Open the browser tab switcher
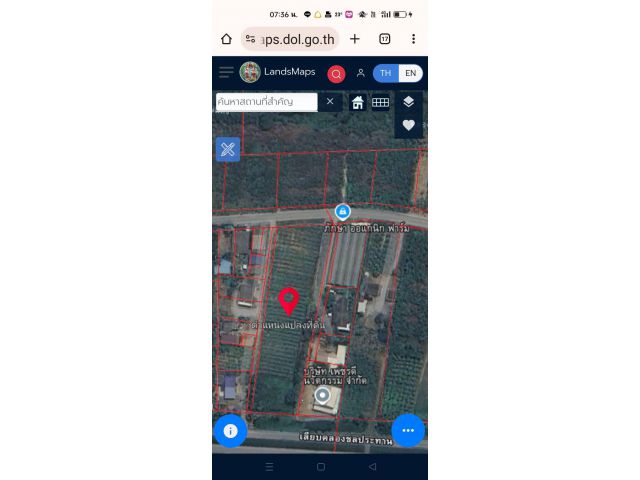640x480 pixels. 384,39
